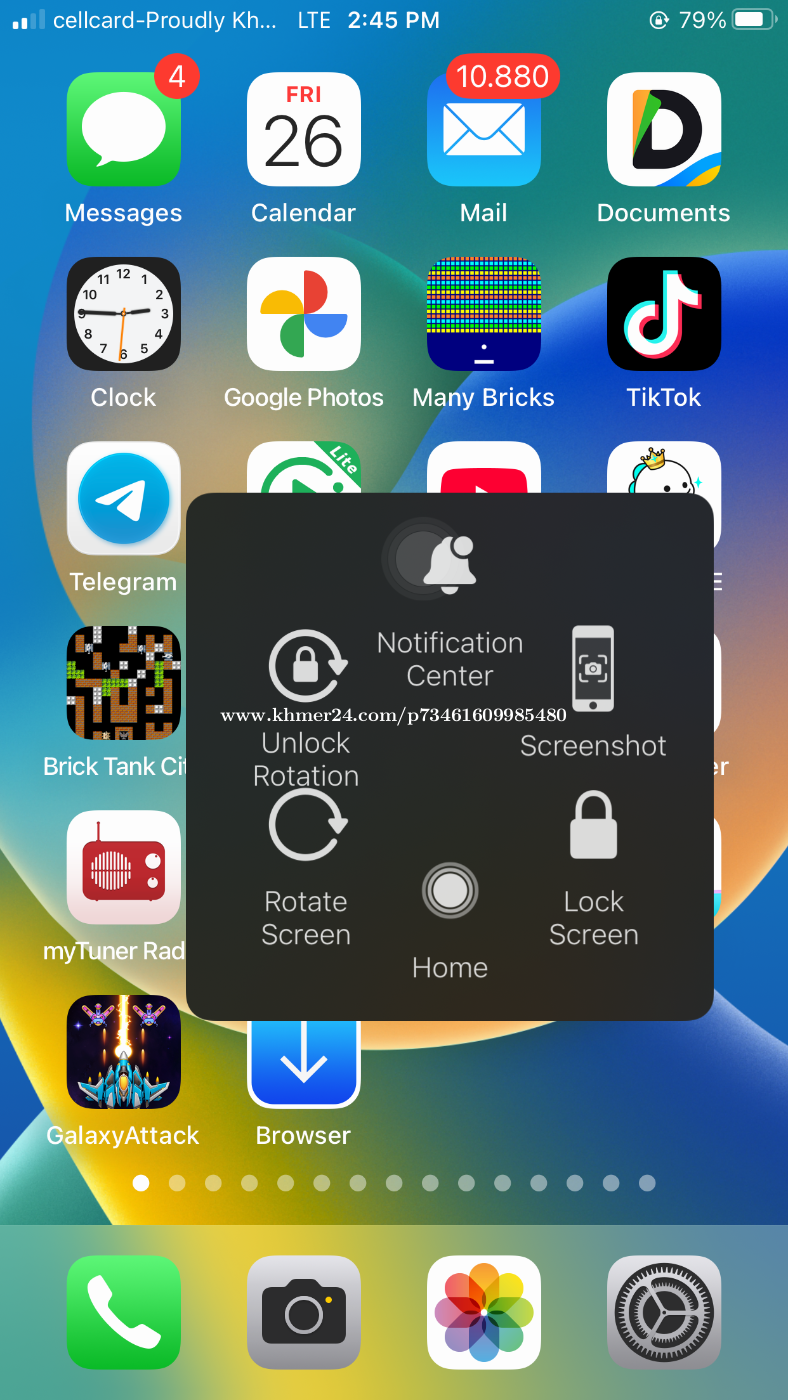Open TikTok

click(664, 314)
